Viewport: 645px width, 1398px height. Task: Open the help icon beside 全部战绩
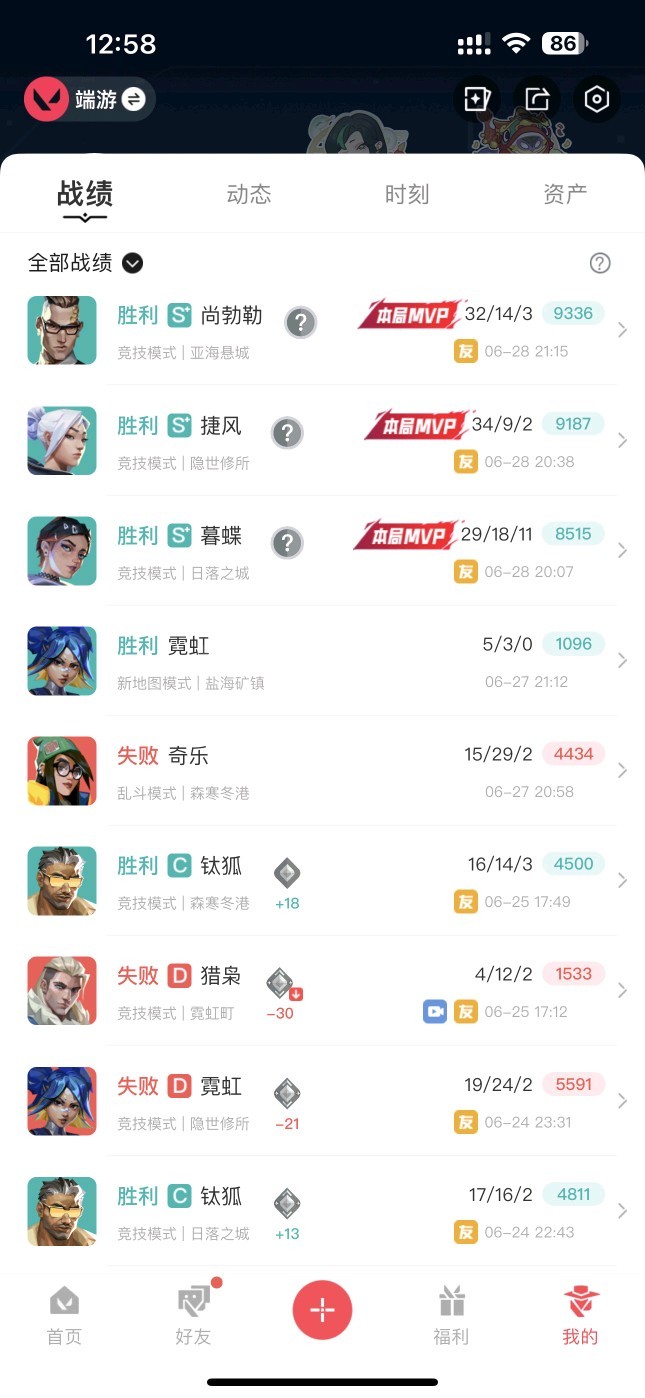pyautogui.click(x=600, y=263)
